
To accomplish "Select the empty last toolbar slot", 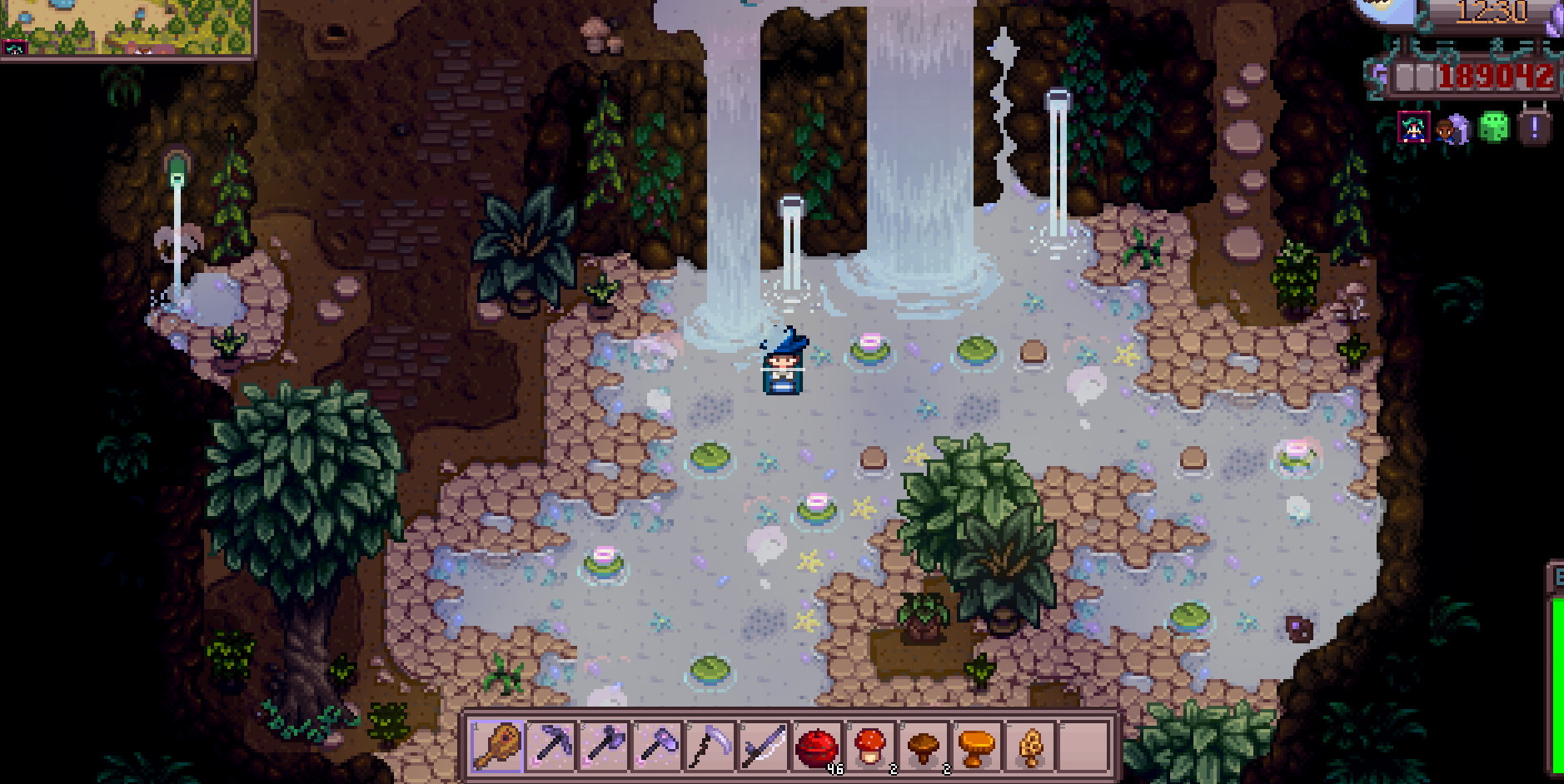I will tap(1083, 746).
